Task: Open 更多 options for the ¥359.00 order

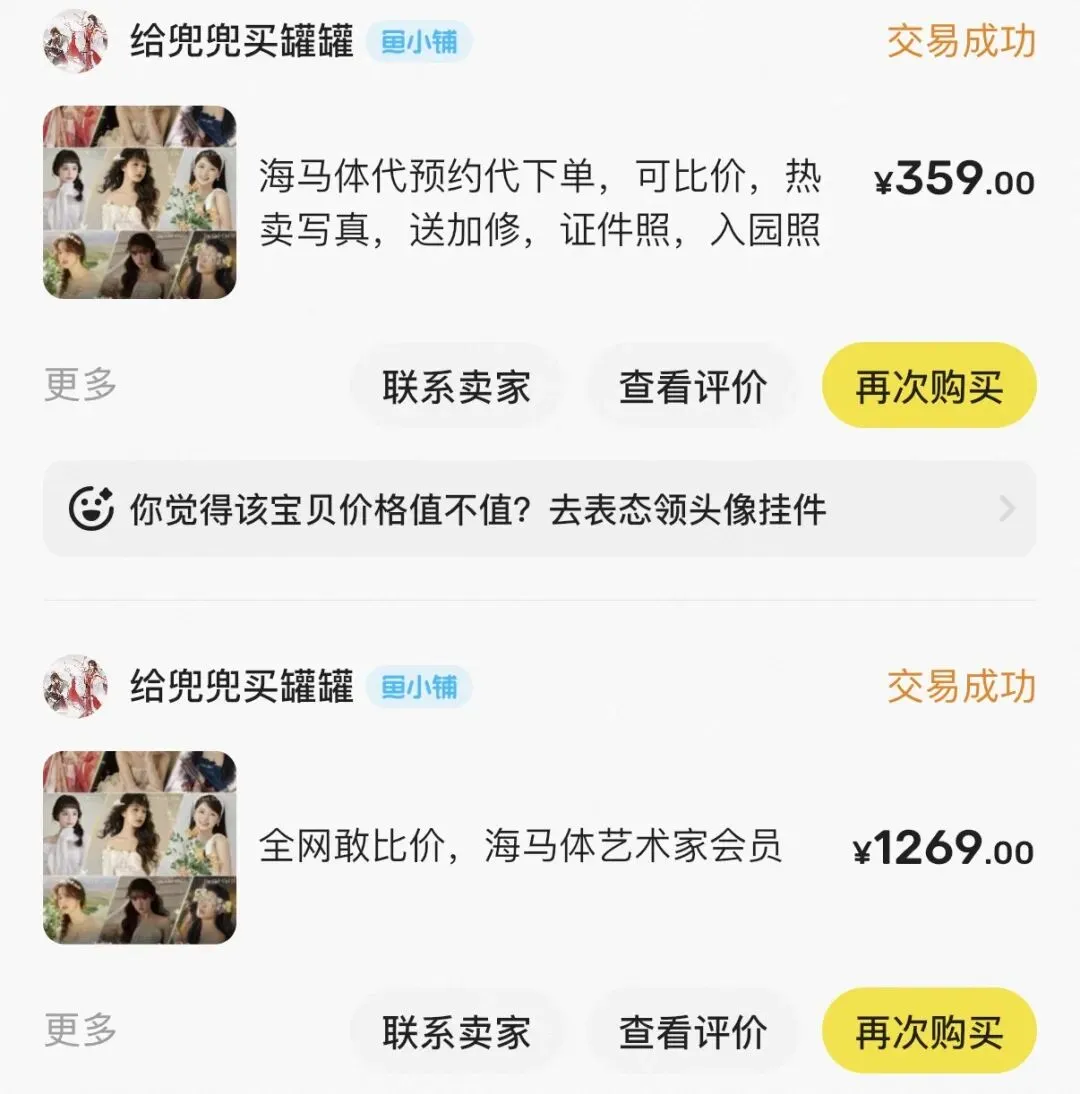Action: (80, 385)
